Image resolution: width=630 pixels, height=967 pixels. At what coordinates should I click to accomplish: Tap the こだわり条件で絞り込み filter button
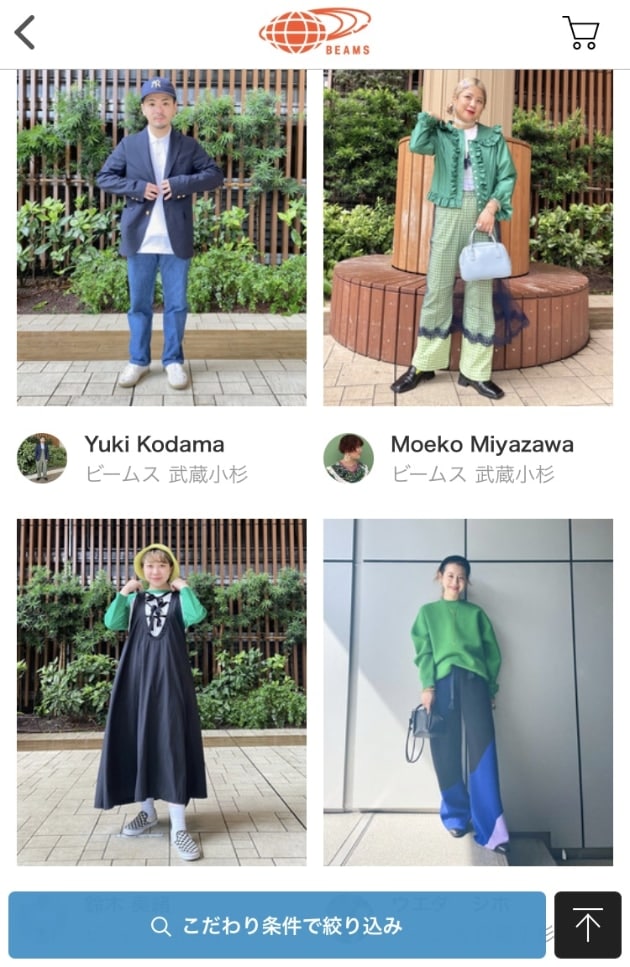point(277,926)
